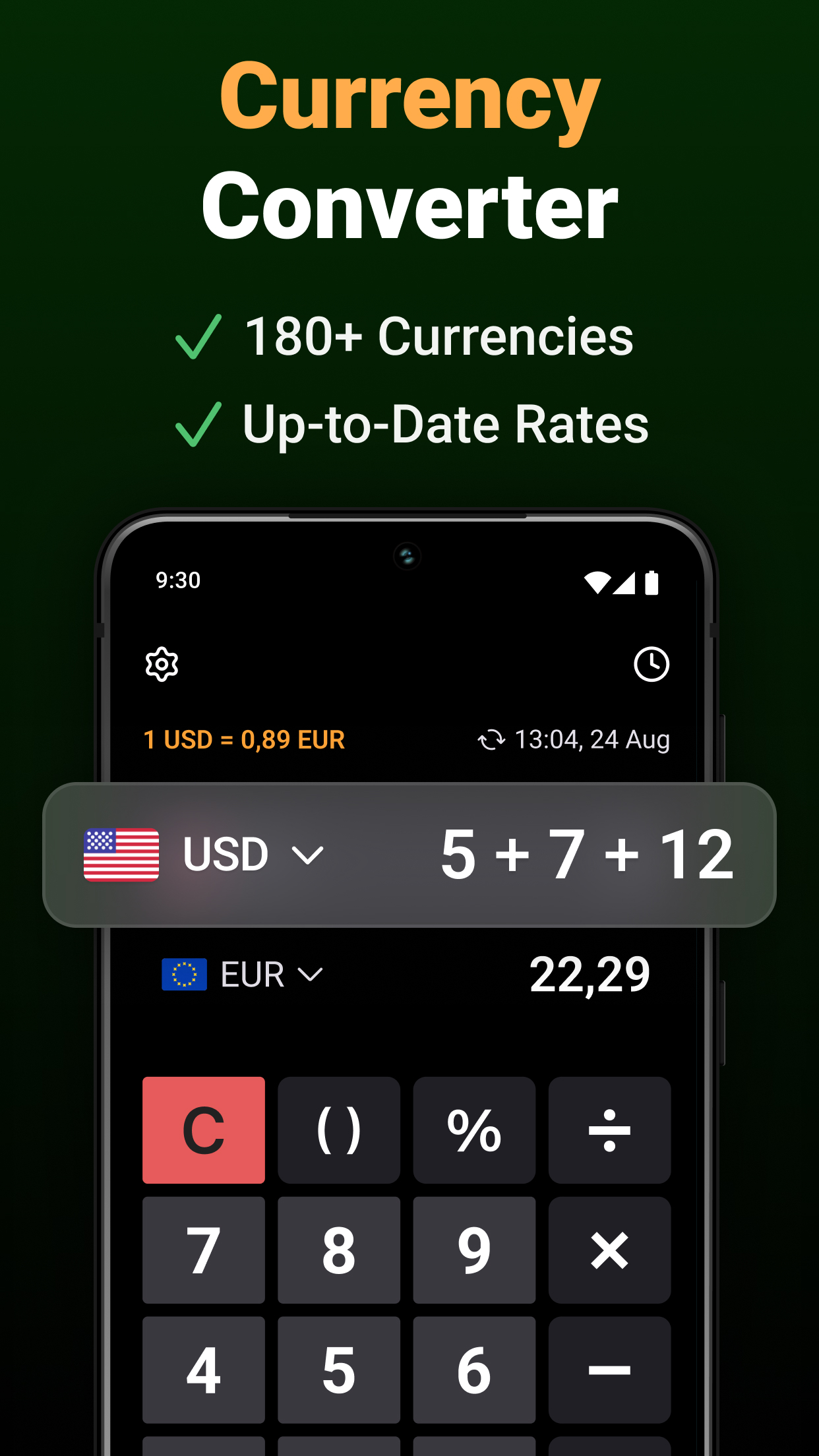This screenshot has width=819, height=1456.
Task: Select the USD amount expression field
Action: click(x=586, y=854)
